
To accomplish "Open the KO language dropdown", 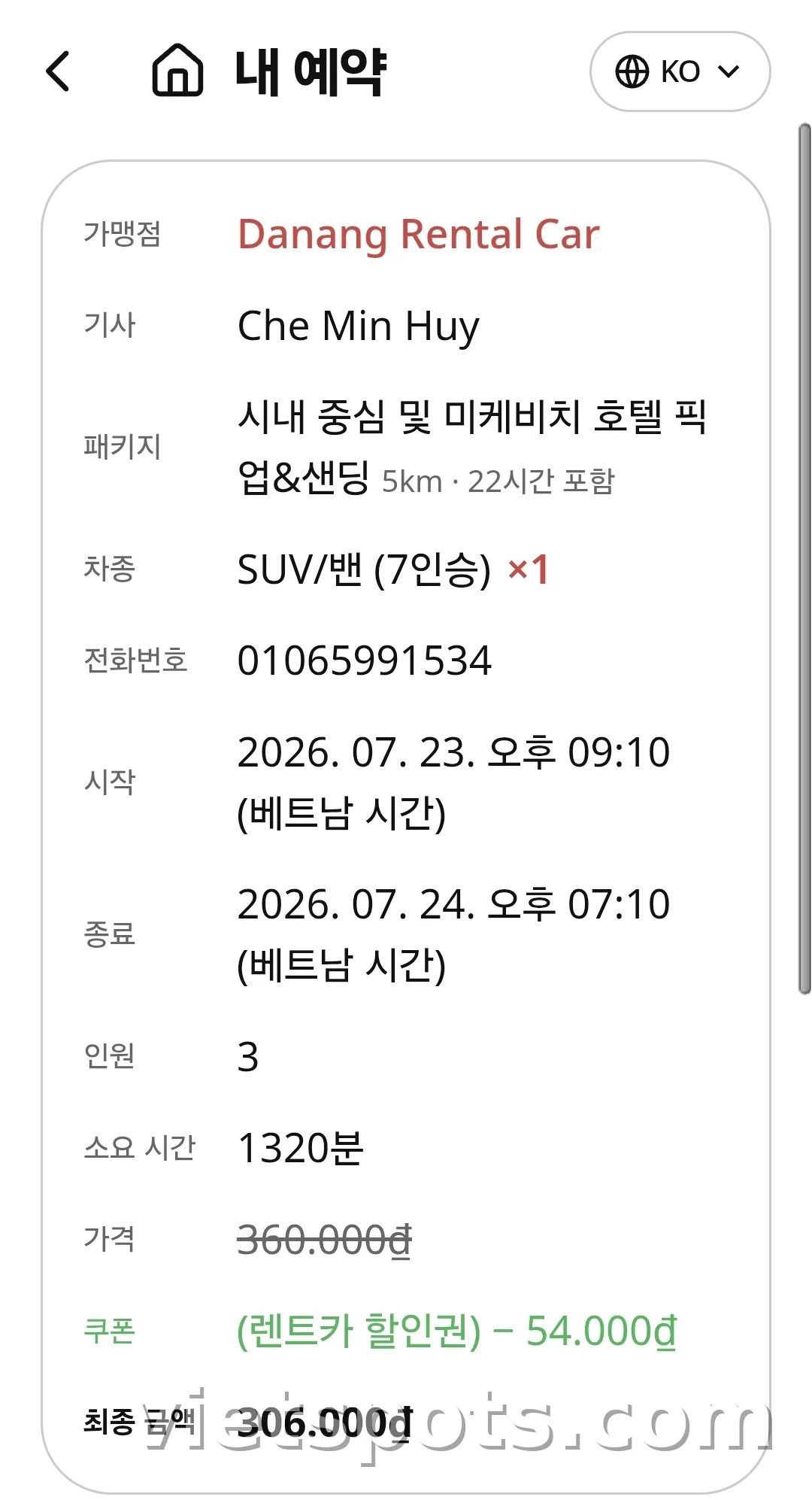I will coord(680,71).
